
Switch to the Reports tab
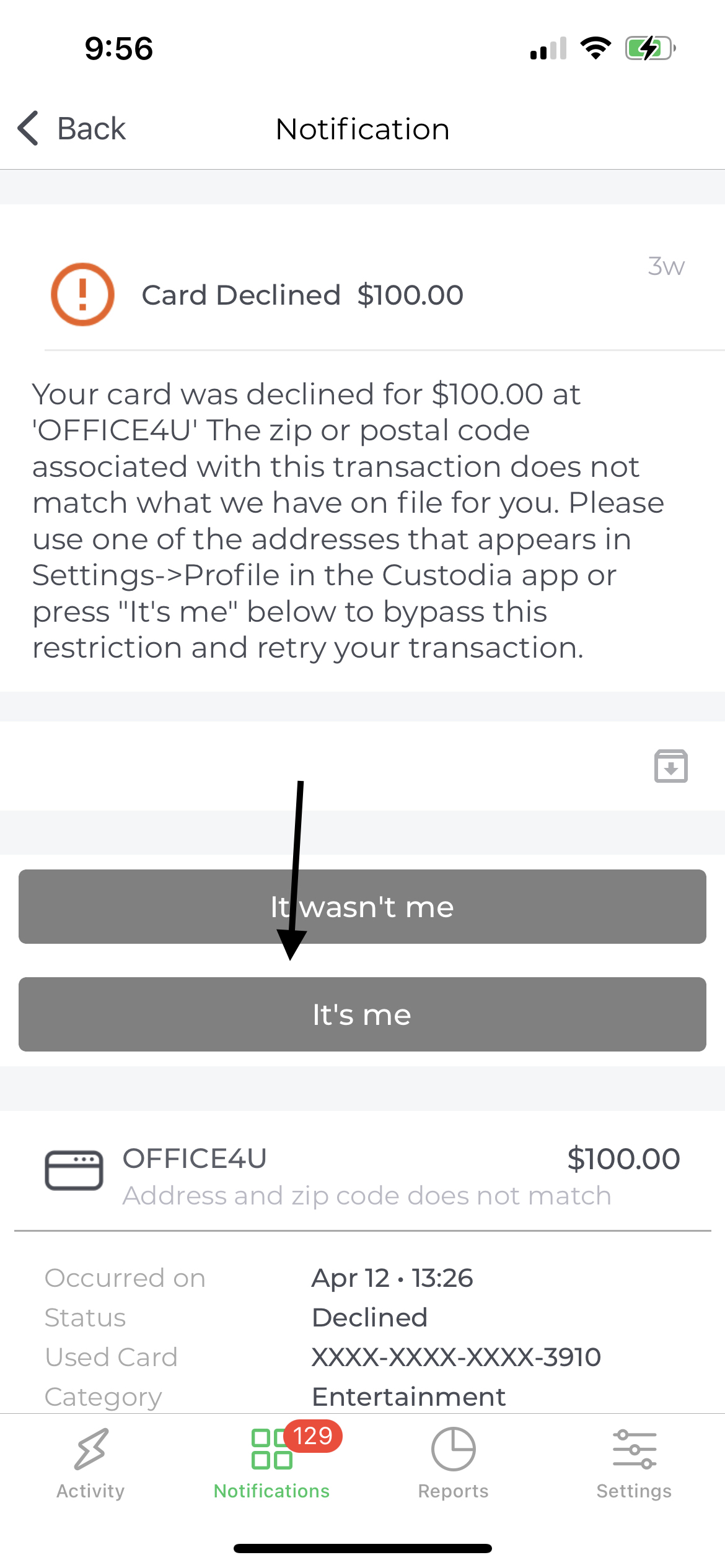tap(453, 1464)
